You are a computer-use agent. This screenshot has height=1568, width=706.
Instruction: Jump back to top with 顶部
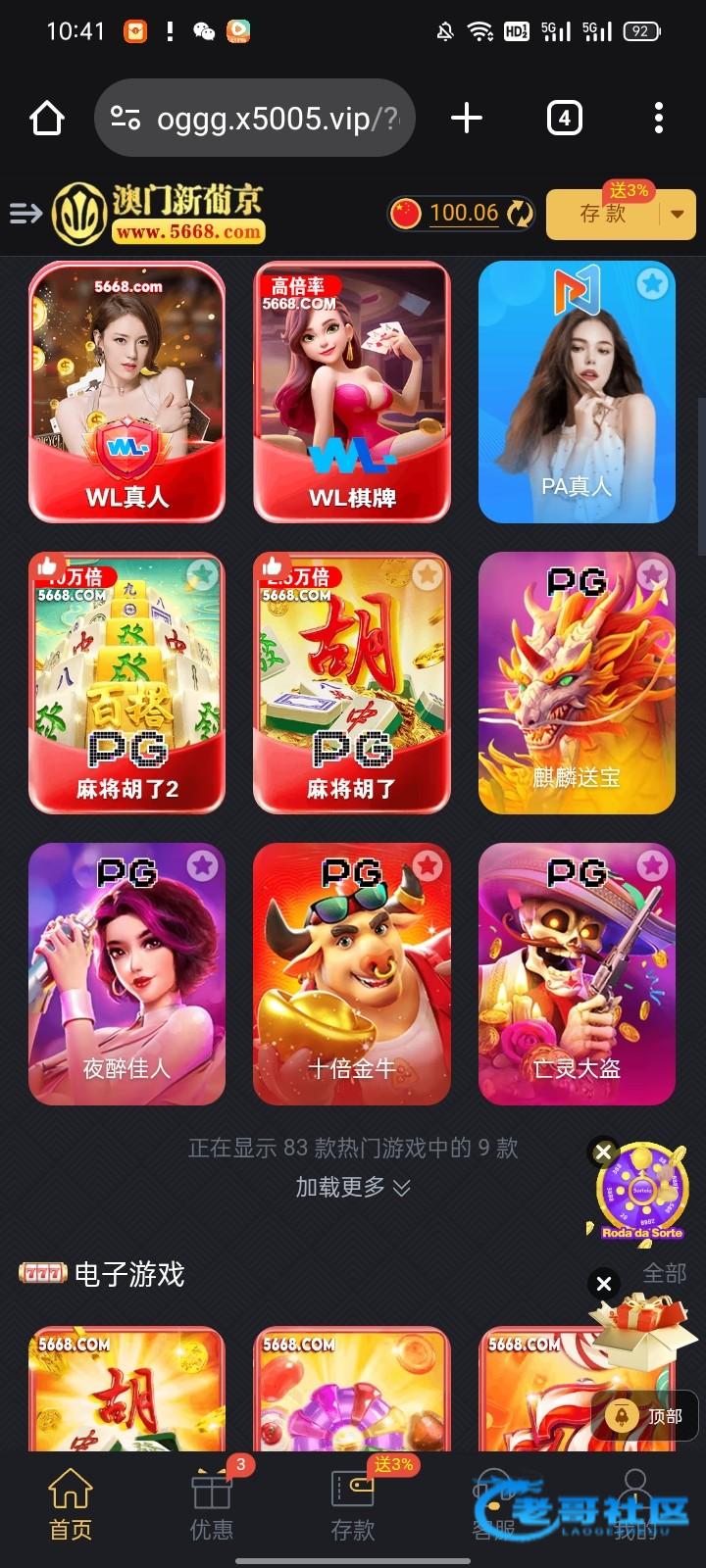tap(645, 1416)
